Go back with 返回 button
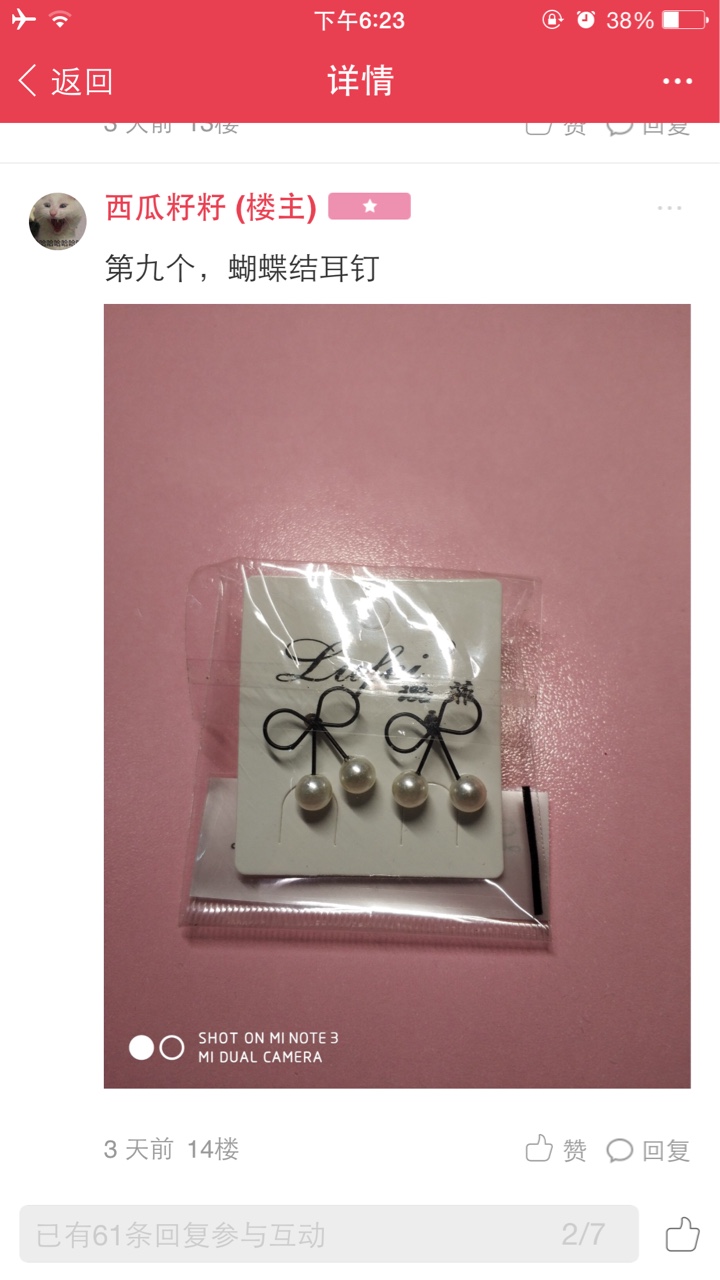 65,81
